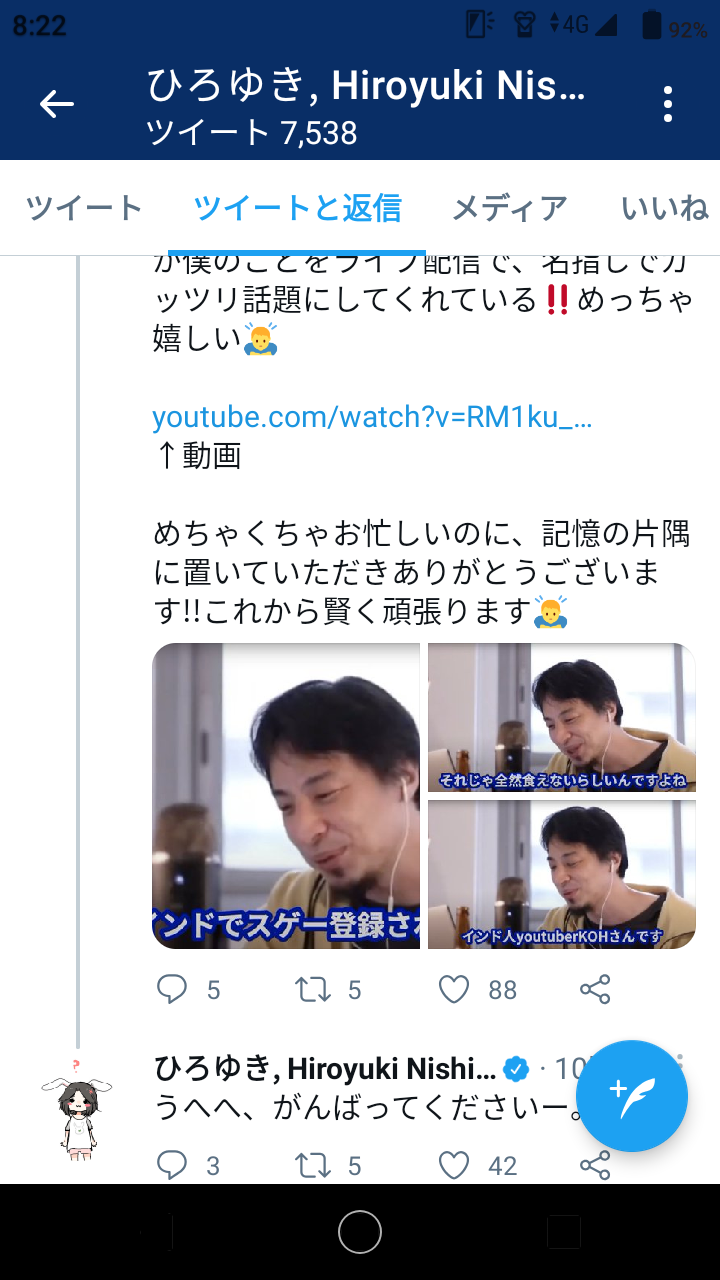Viewport: 720px width, 1280px height.
Task: Open the image captioned それじゃ全然食えないらしいんですよね
Action: click(561, 717)
